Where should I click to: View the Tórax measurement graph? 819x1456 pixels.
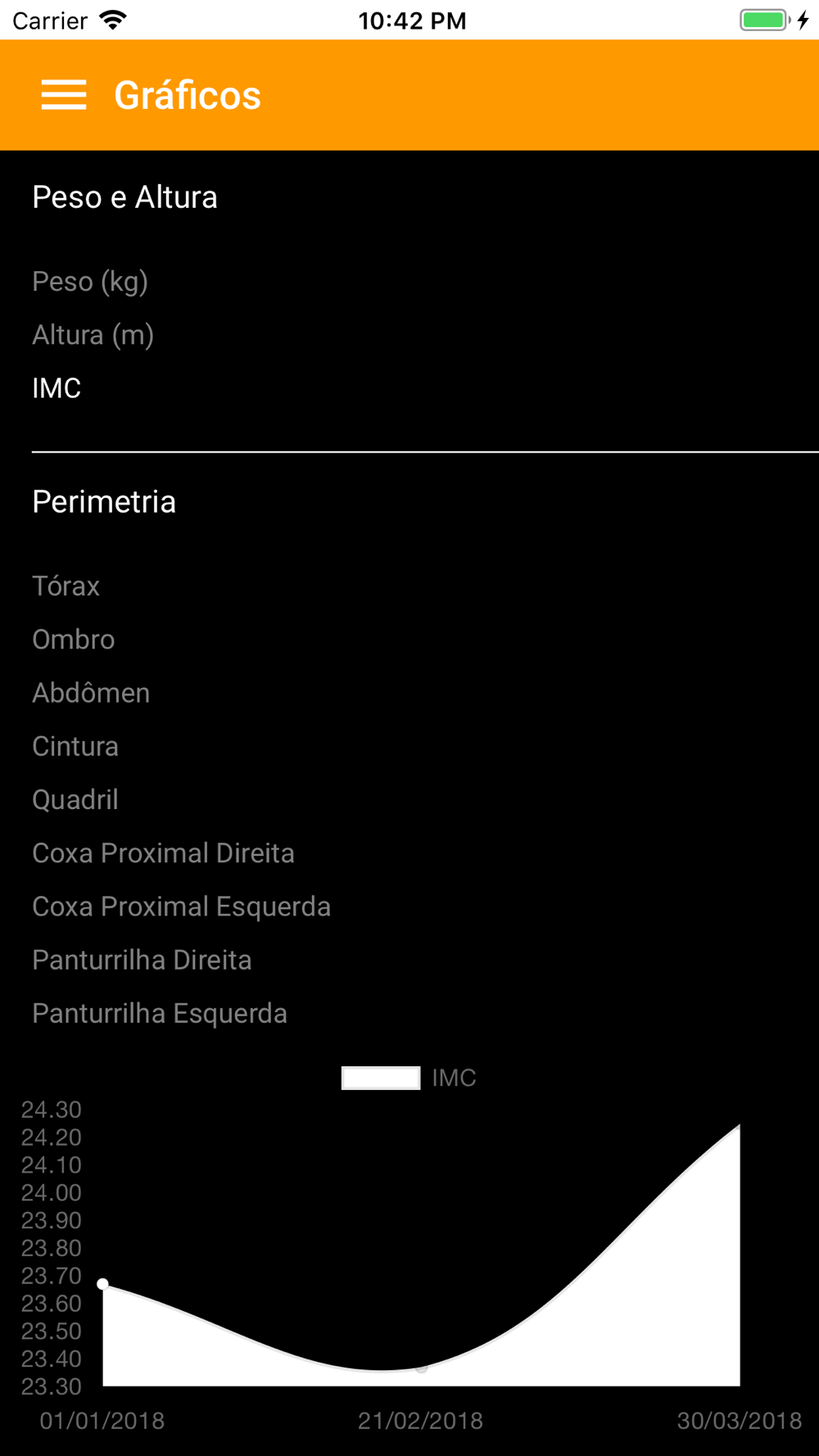pos(66,586)
